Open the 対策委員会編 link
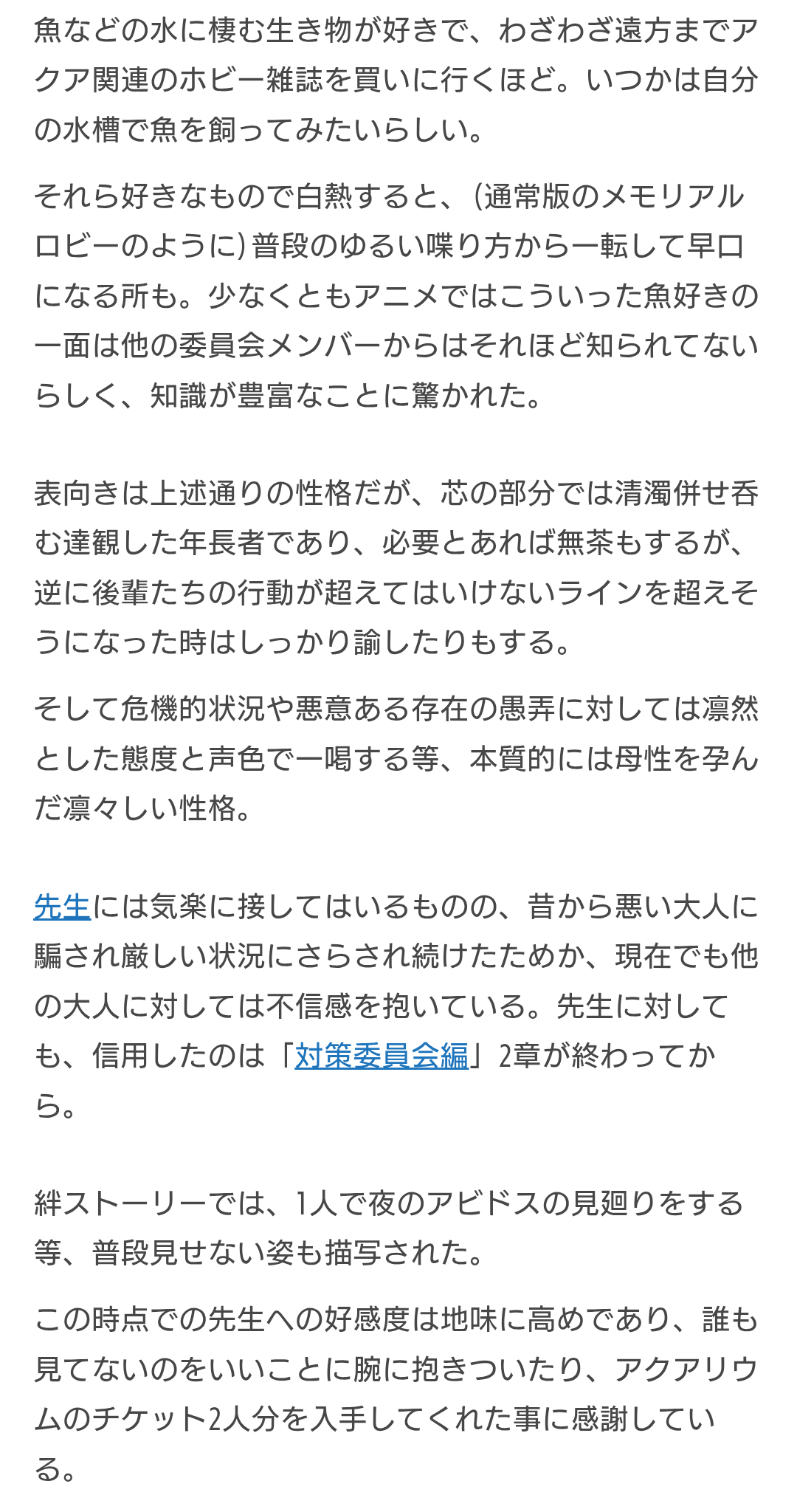The width and height of the screenshot is (797, 1512). pos(382,1056)
